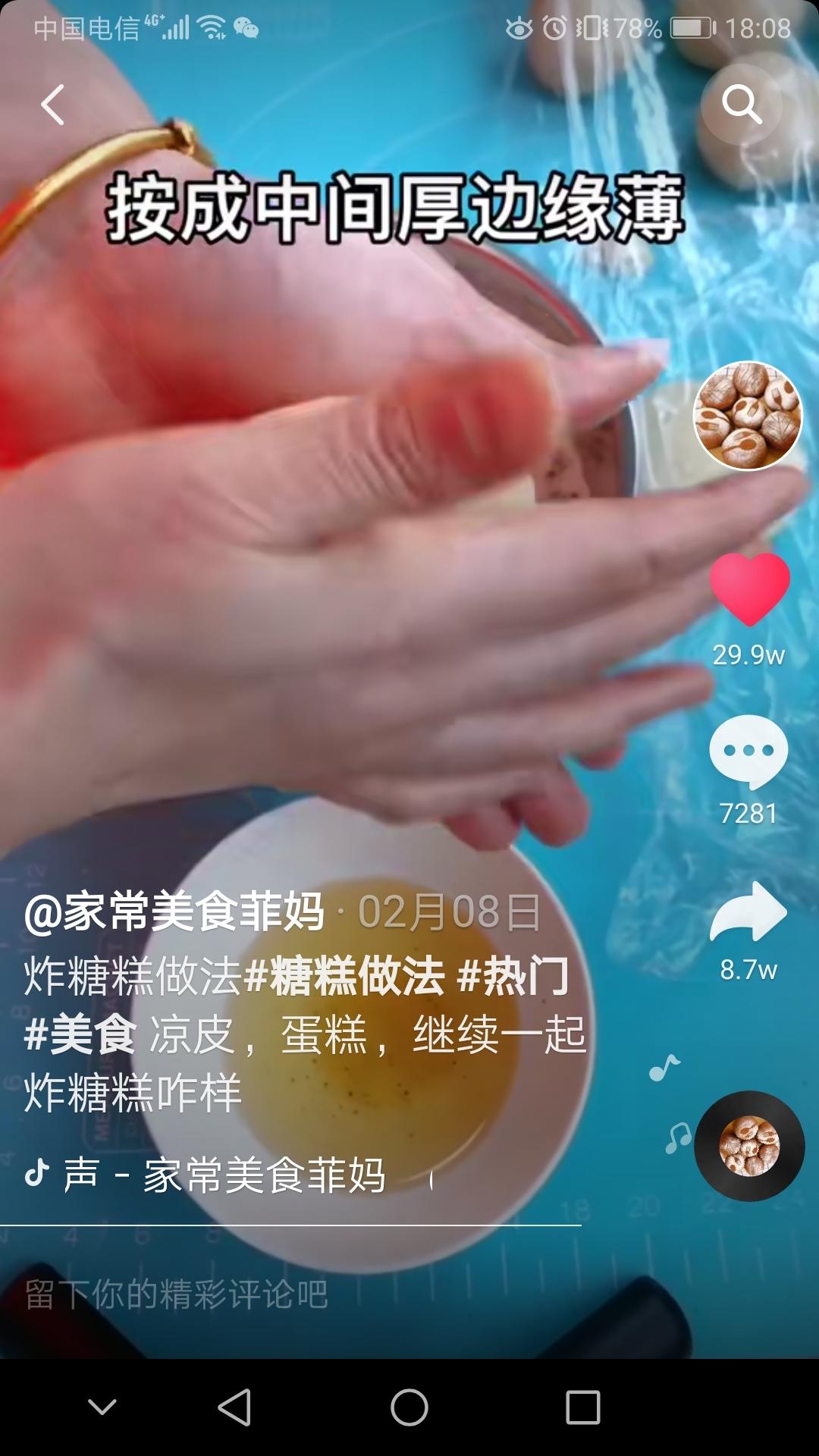Open the #美食 hashtag
819x1456 pixels.
[x=80, y=1034]
